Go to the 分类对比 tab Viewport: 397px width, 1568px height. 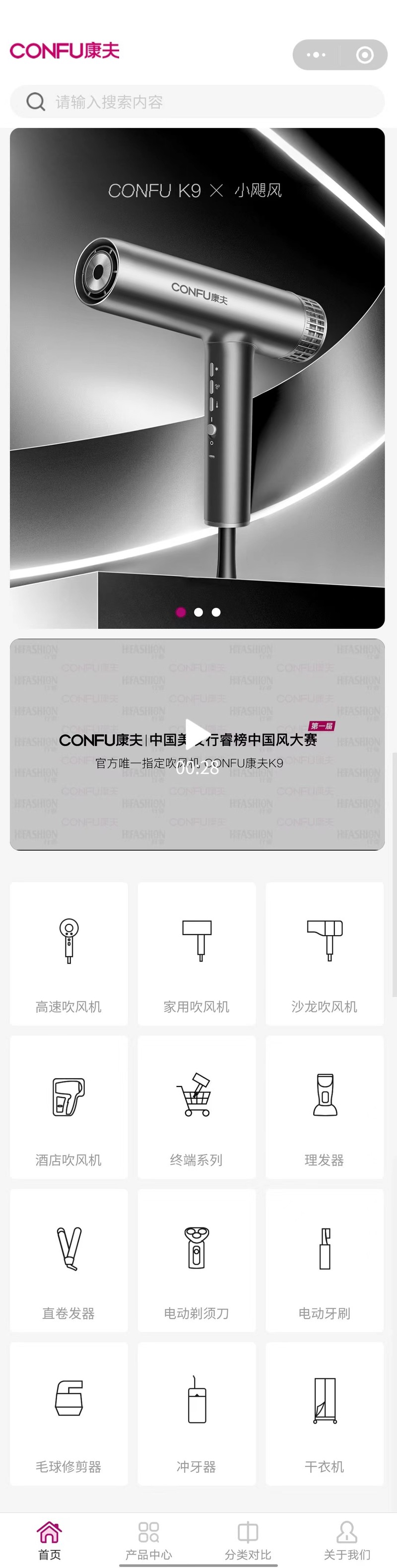pos(248,1540)
